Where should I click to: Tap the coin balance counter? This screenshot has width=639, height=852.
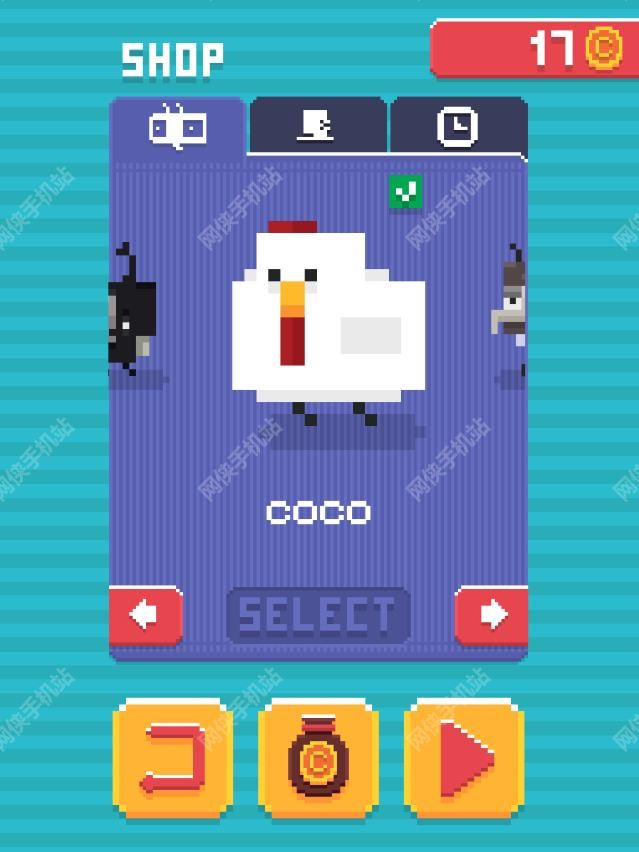[535, 47]
